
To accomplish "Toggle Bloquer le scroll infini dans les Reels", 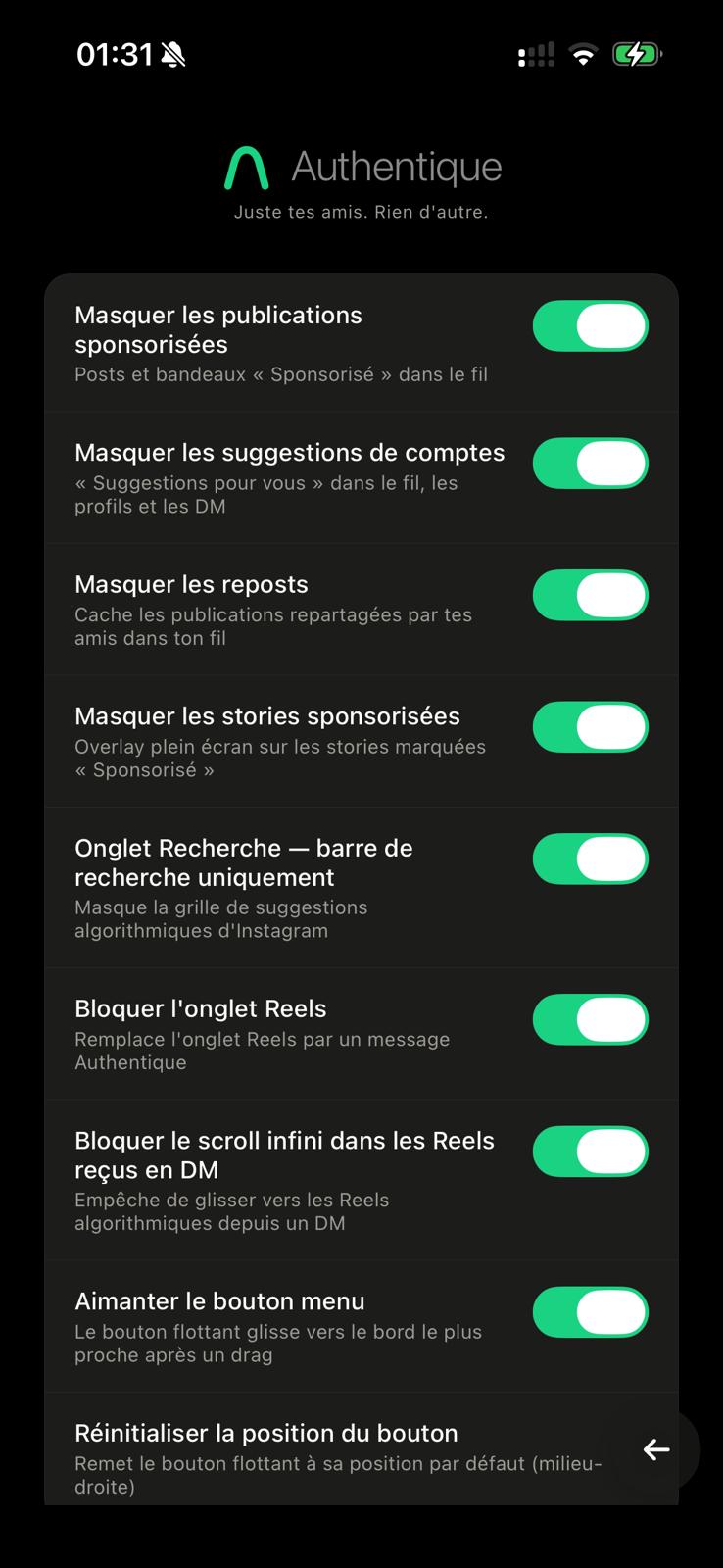I will click(590, 1151).
